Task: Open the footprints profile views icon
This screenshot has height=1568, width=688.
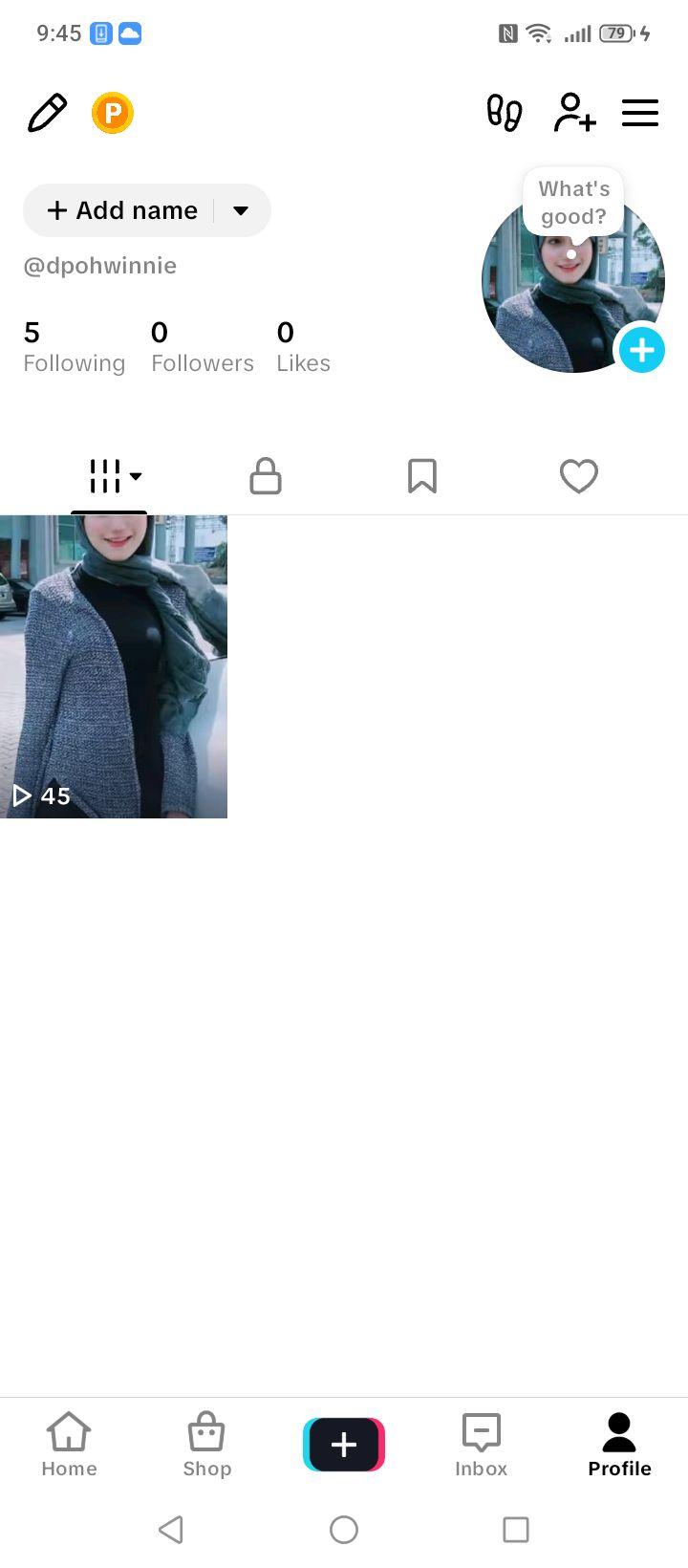Action: (x=505, y=113)
